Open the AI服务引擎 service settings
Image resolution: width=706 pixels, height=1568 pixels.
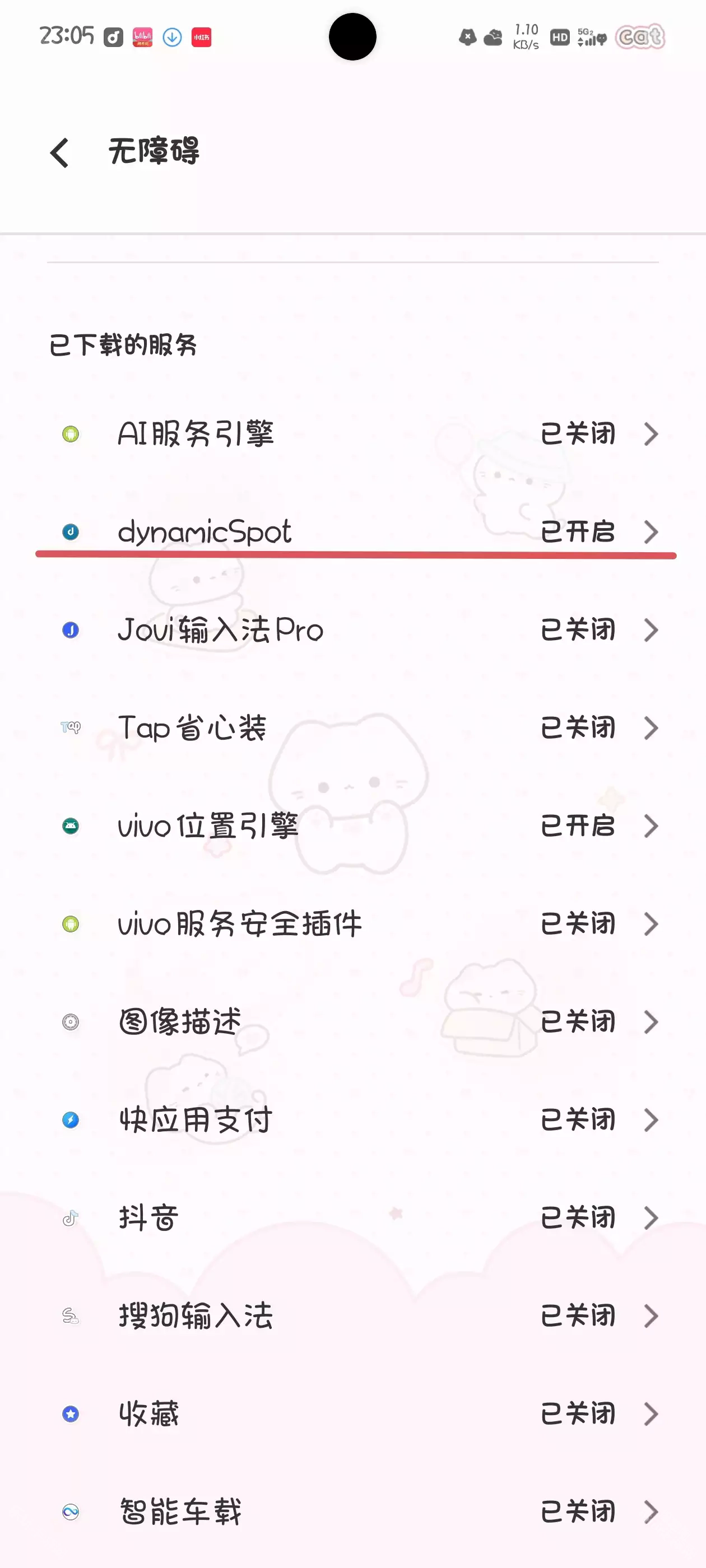(x=352, y=434)
